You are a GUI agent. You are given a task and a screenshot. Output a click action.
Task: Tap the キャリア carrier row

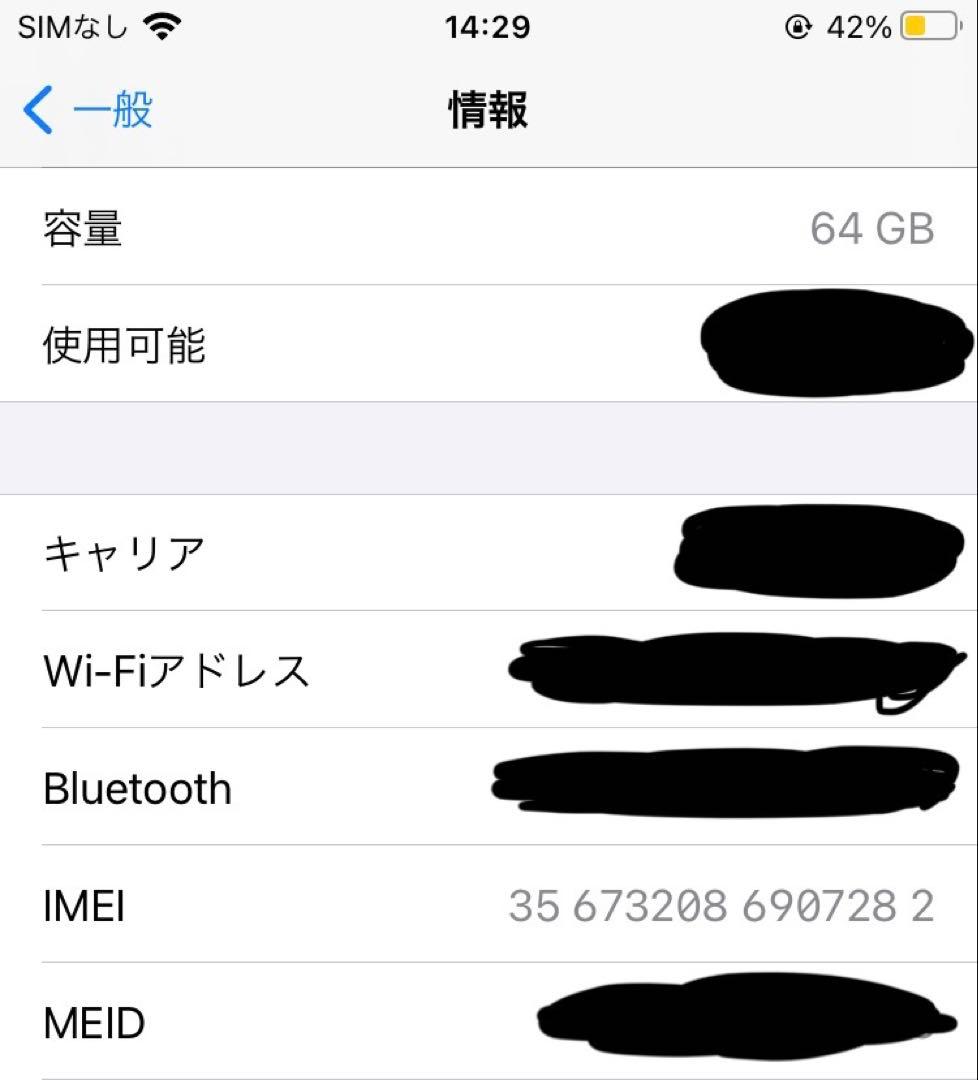489,550
